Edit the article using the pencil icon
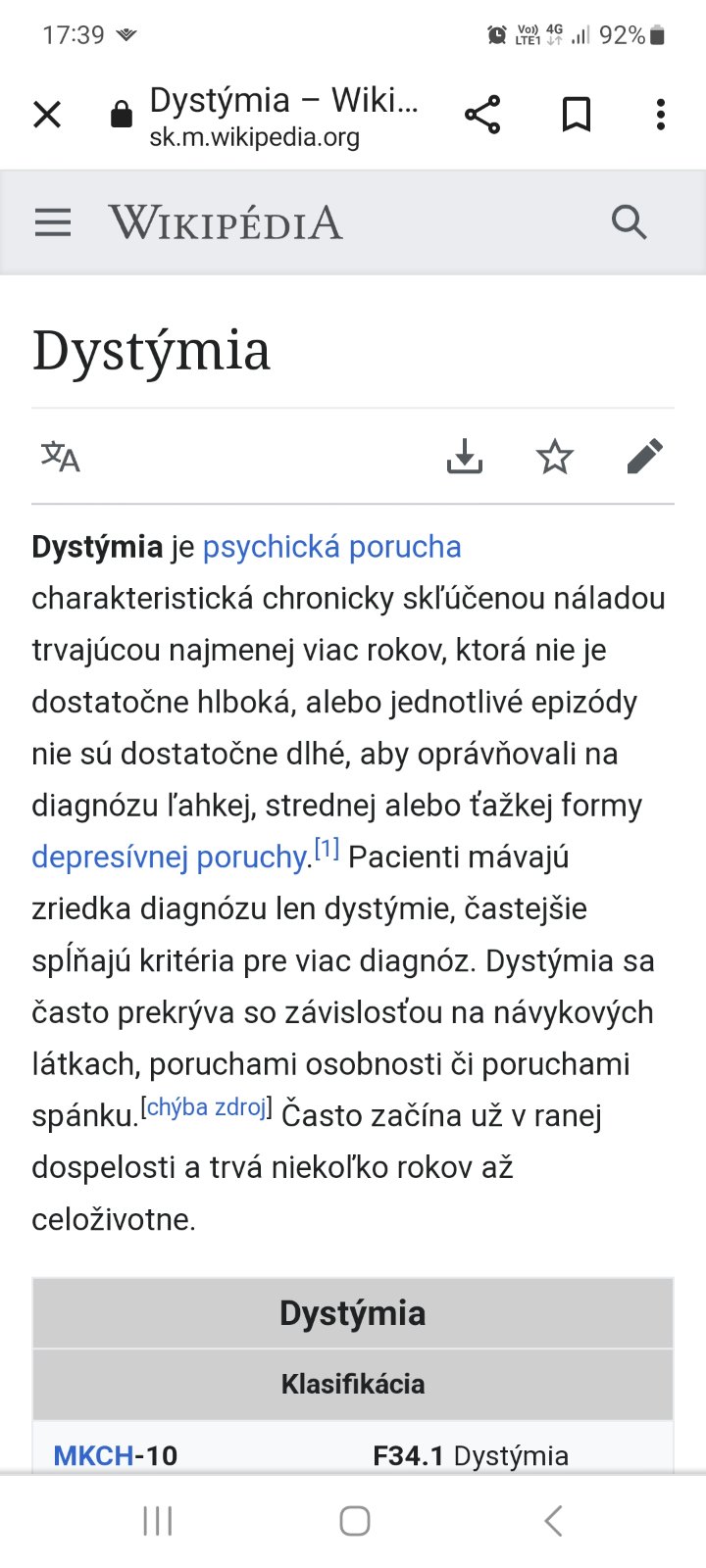This screenshot has height=1568, width=706. point(644,457)
